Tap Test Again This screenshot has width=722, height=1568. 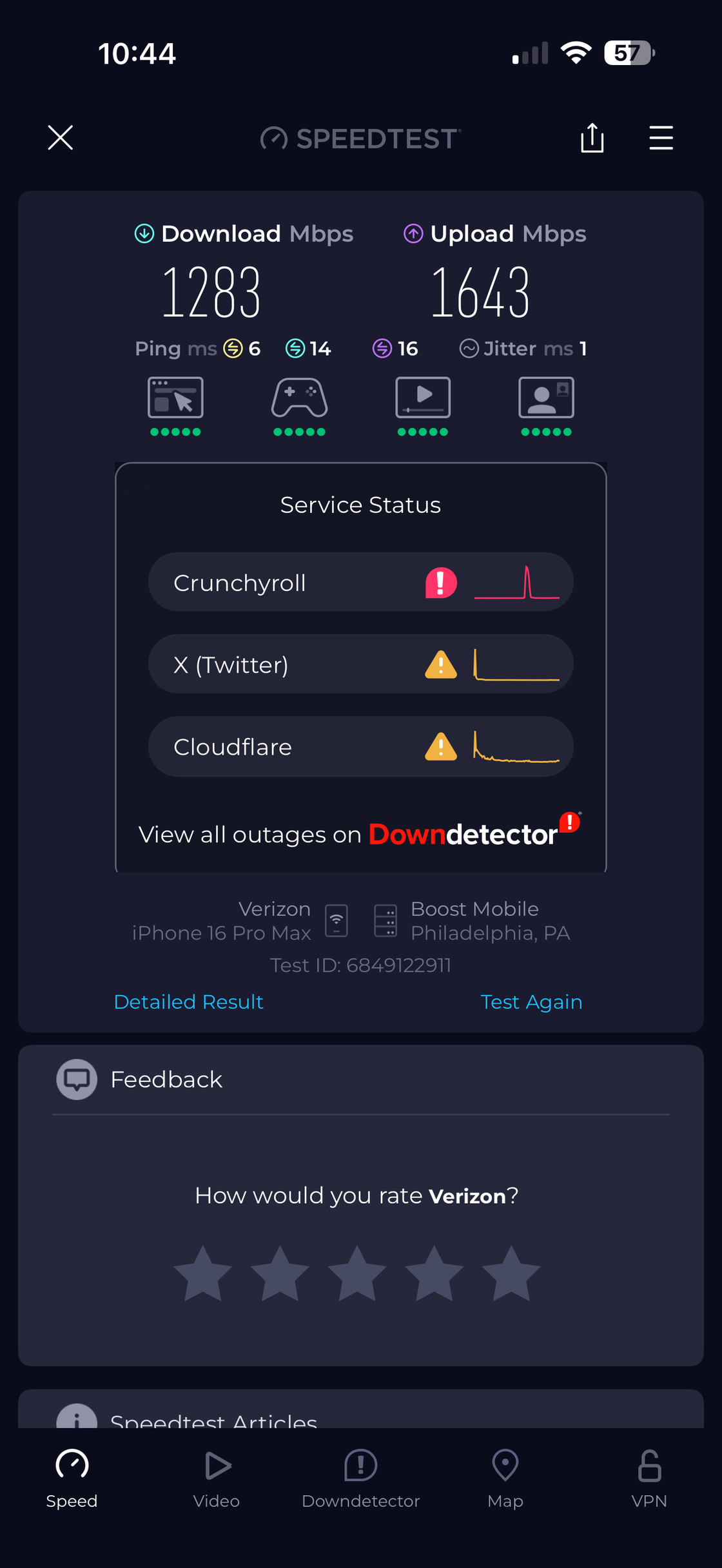pos(531,1002)
